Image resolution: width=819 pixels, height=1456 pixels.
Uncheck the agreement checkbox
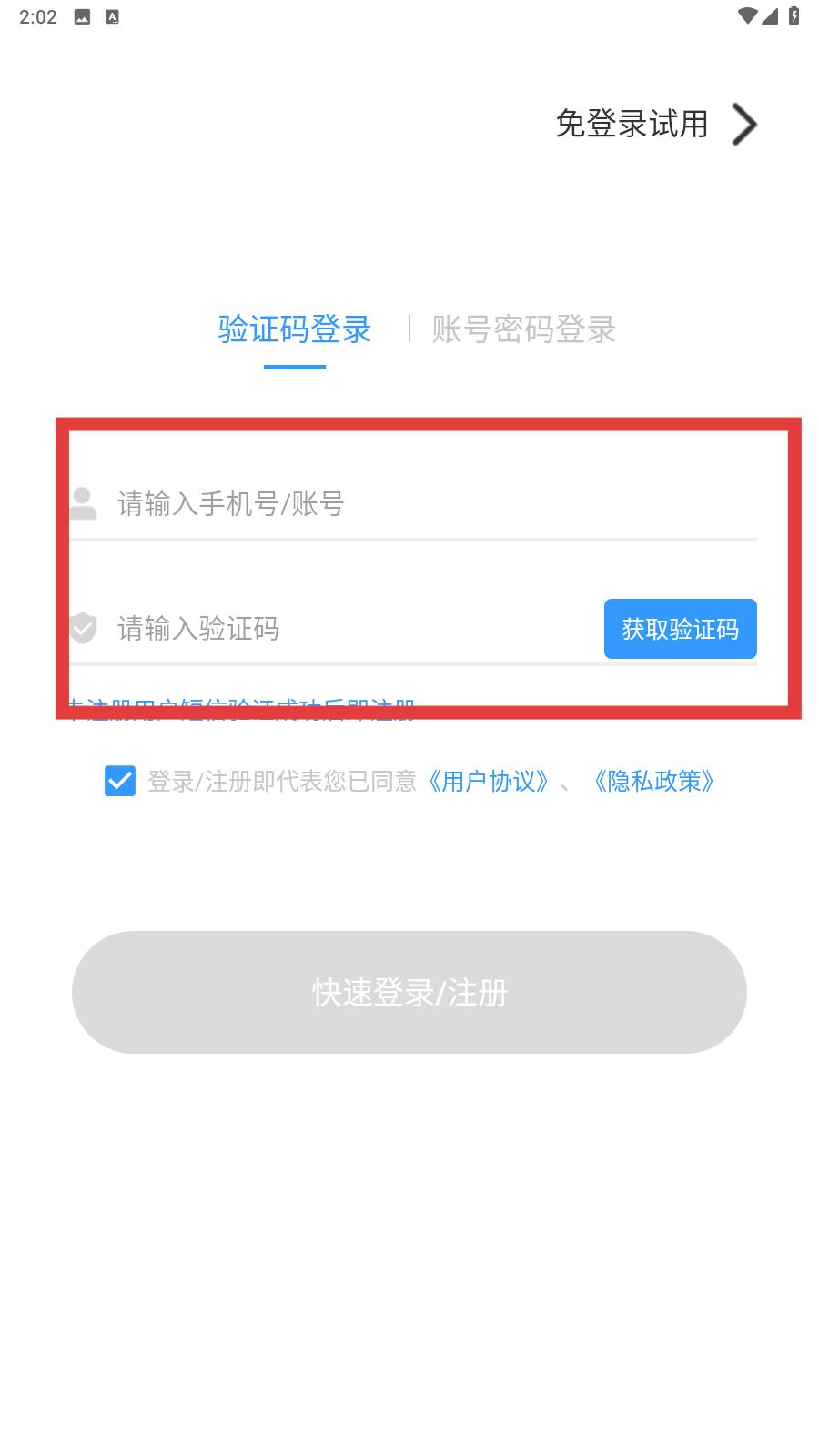(120, 781)
